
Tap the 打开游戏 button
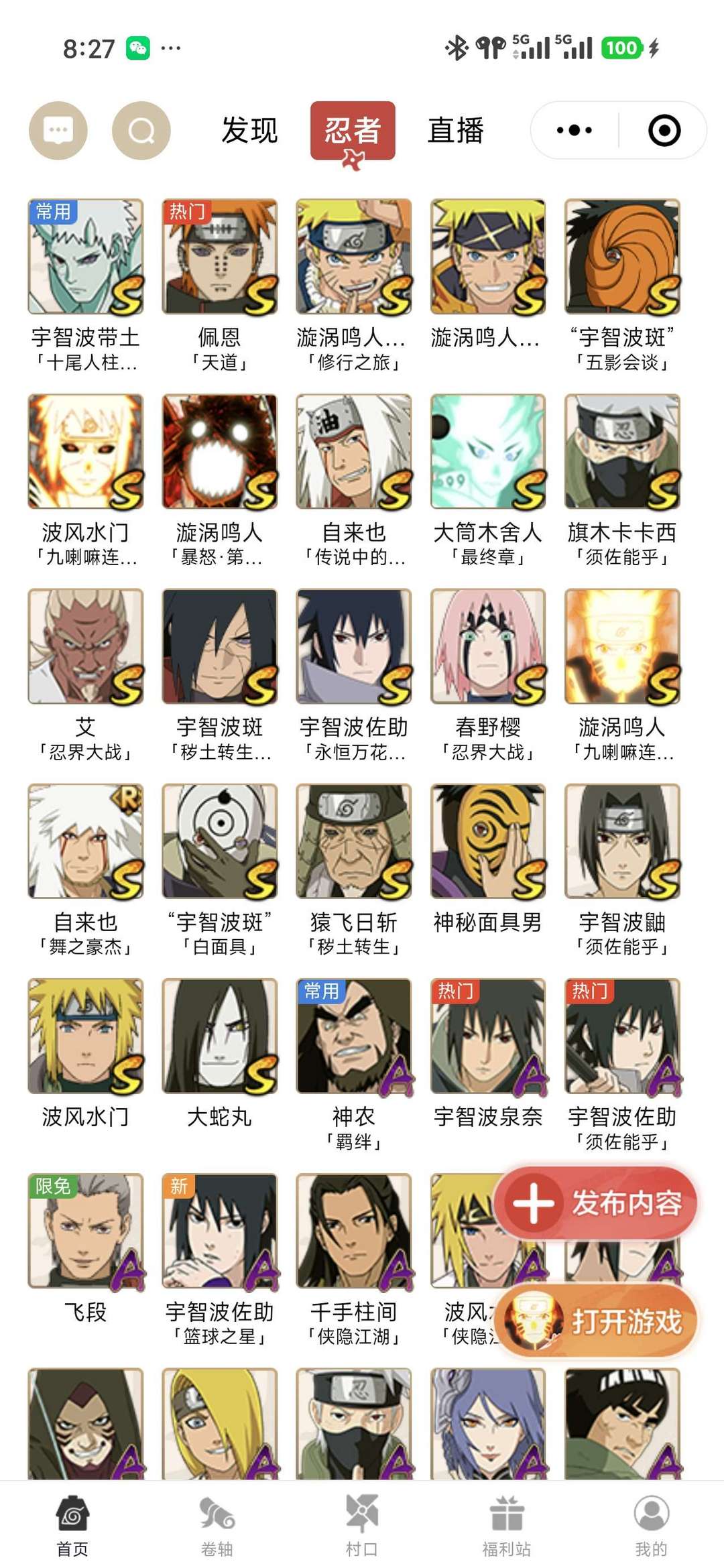[596, 1321]
